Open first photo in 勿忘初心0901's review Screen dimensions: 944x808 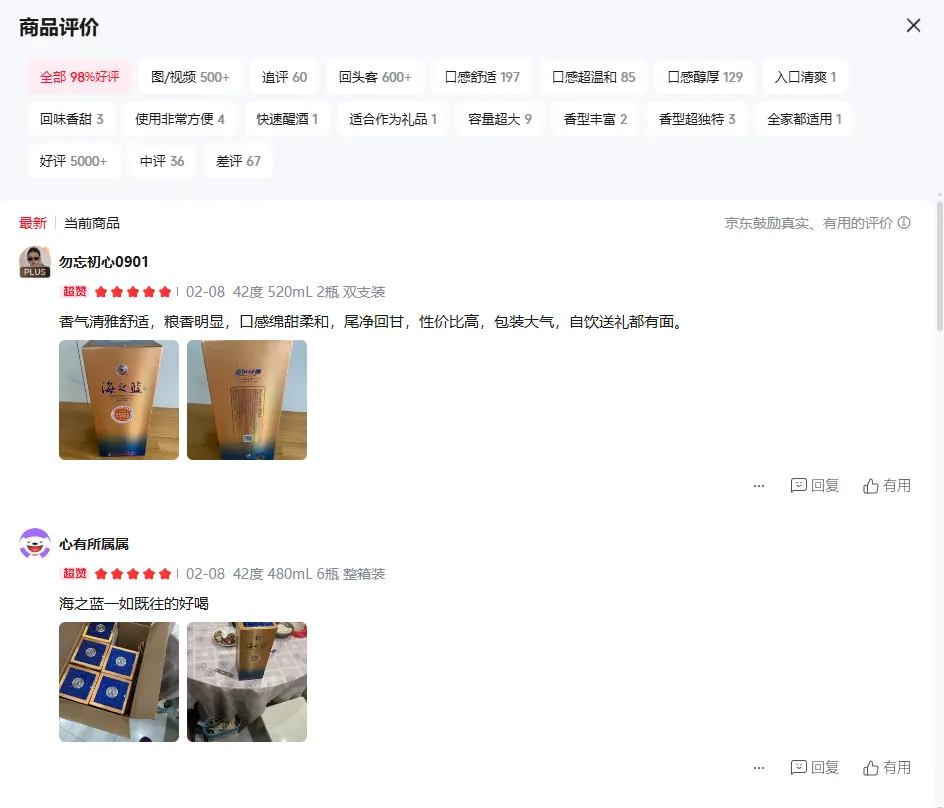[119, 400]
